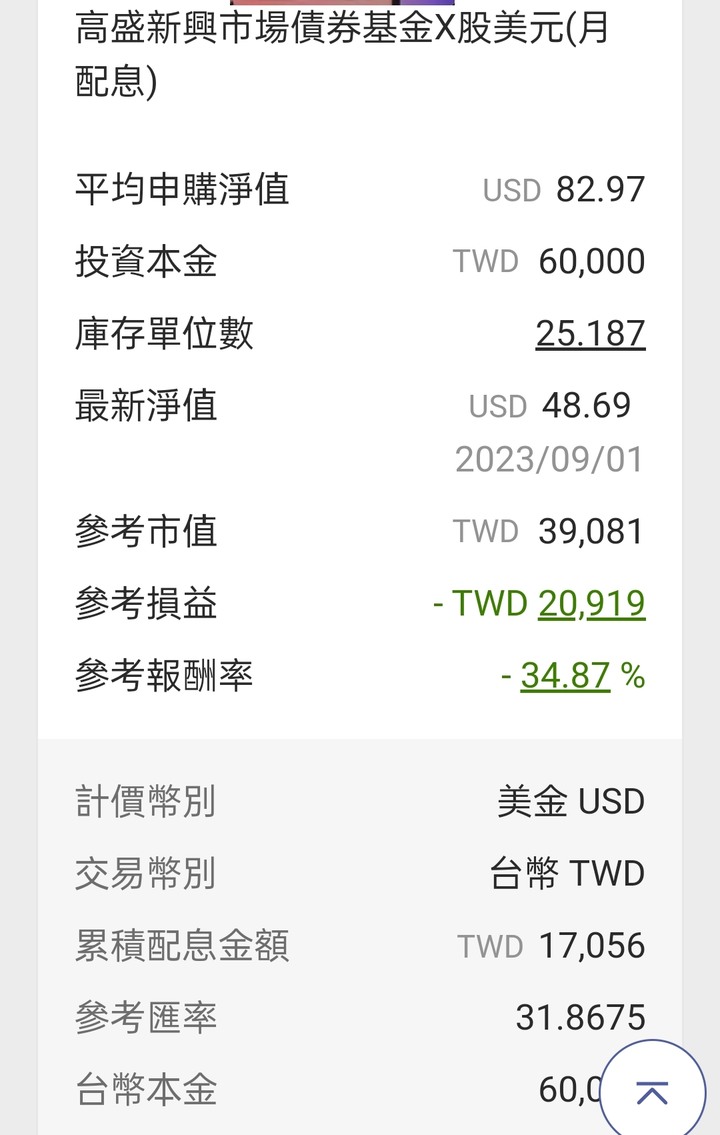Open the underlined 25.187 units value
720x1135 pixels.
coord(590,333)
